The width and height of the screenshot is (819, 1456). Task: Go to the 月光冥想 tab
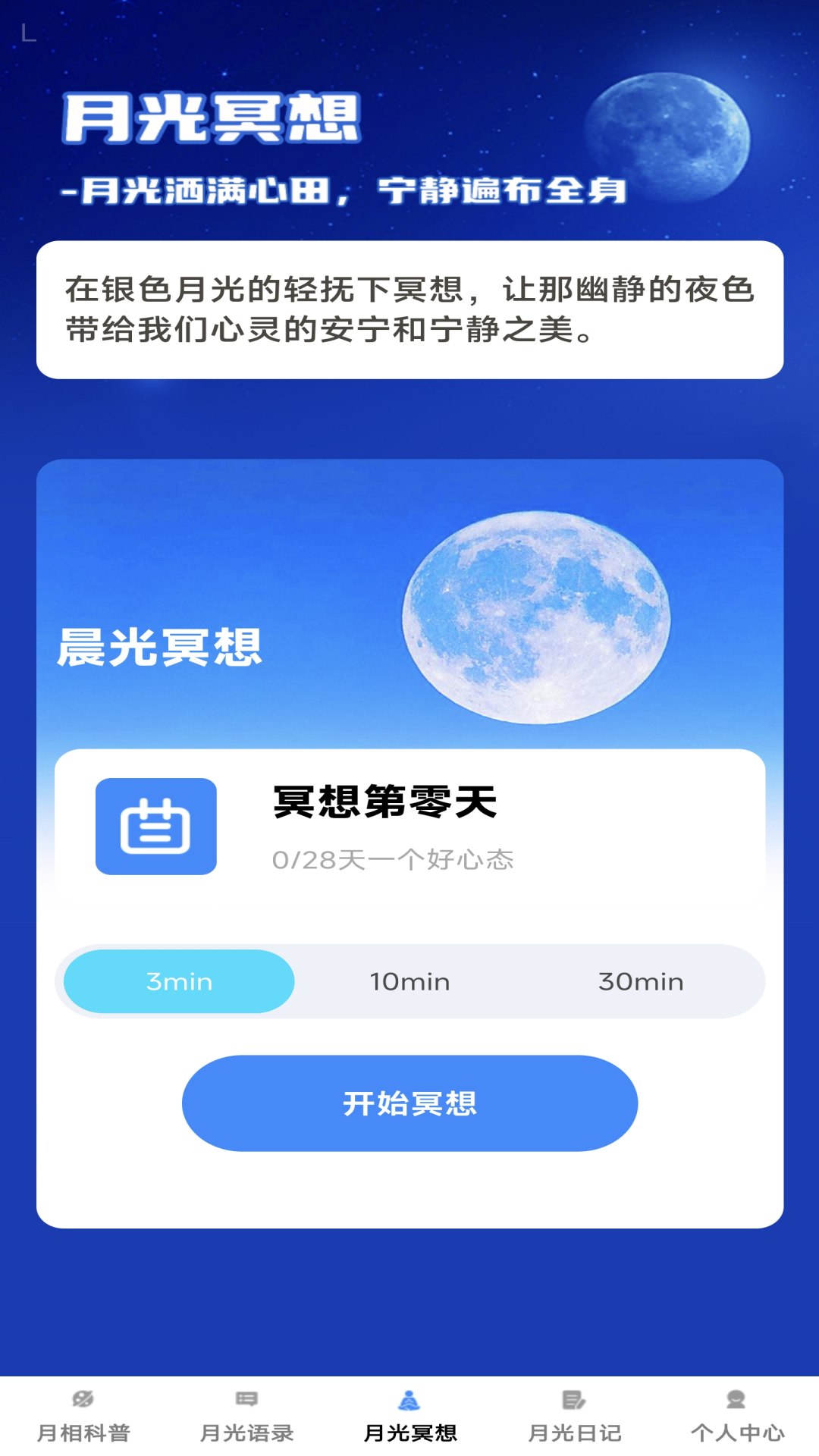(x=409, y=1417)
